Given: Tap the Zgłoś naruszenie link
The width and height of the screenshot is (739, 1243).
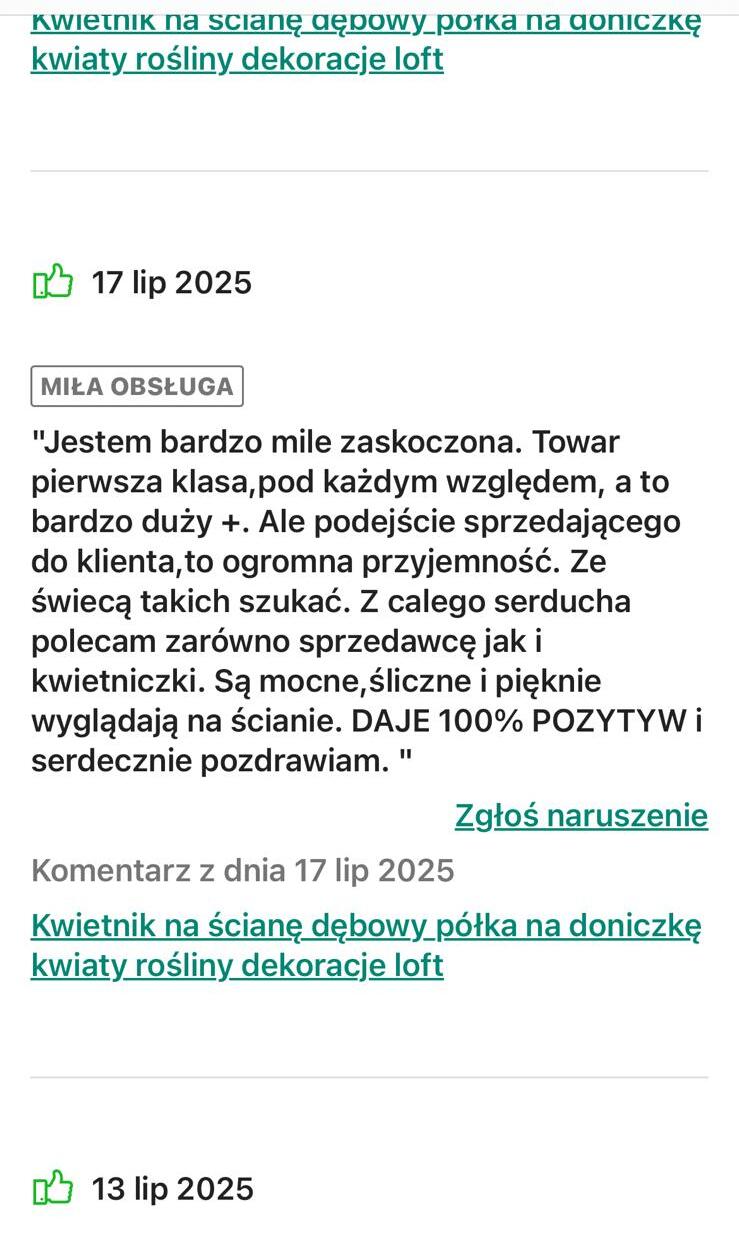Looking at the screenshot, I should 581,816.
